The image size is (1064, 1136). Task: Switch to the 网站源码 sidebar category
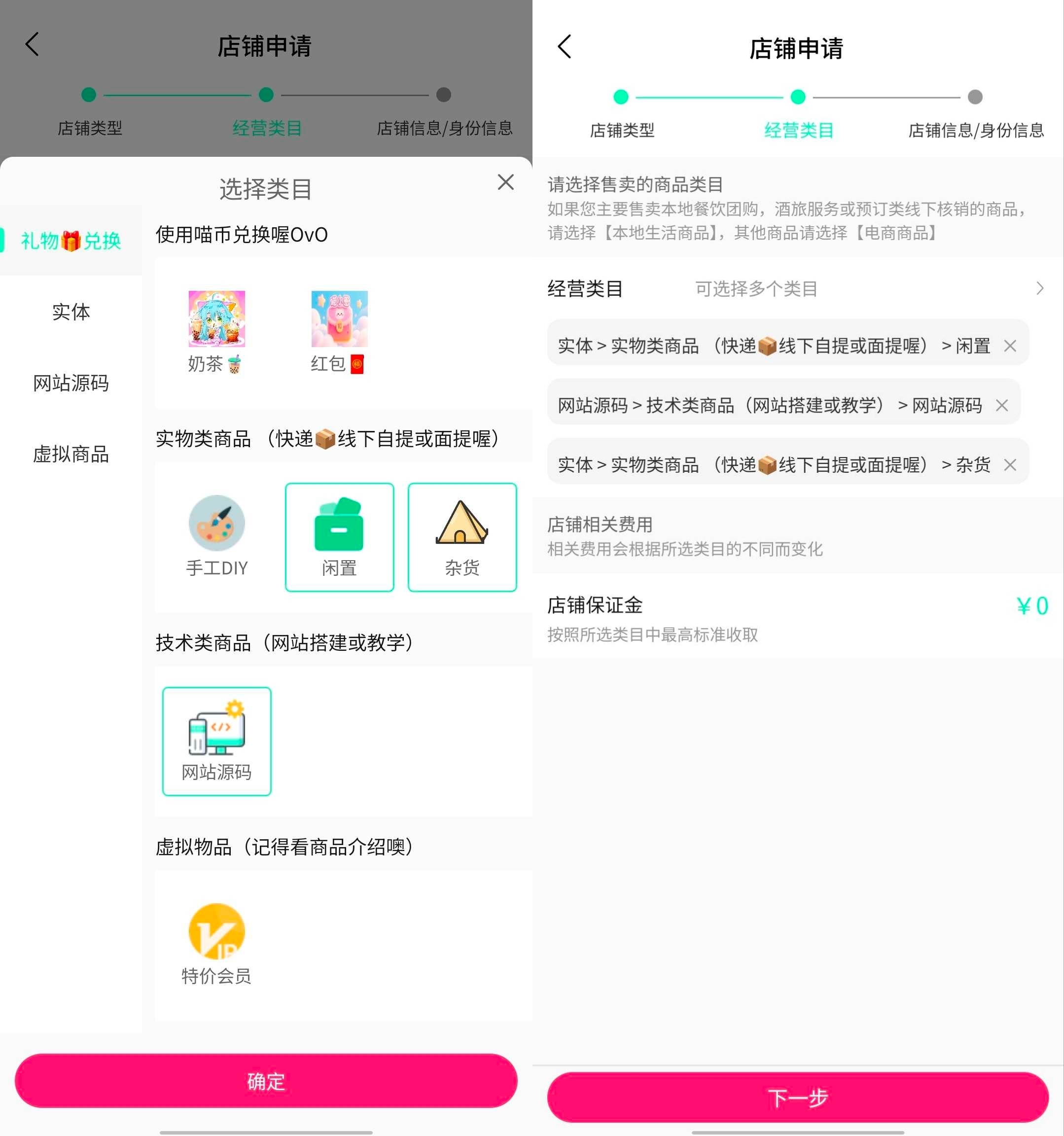tap(71, 383)
